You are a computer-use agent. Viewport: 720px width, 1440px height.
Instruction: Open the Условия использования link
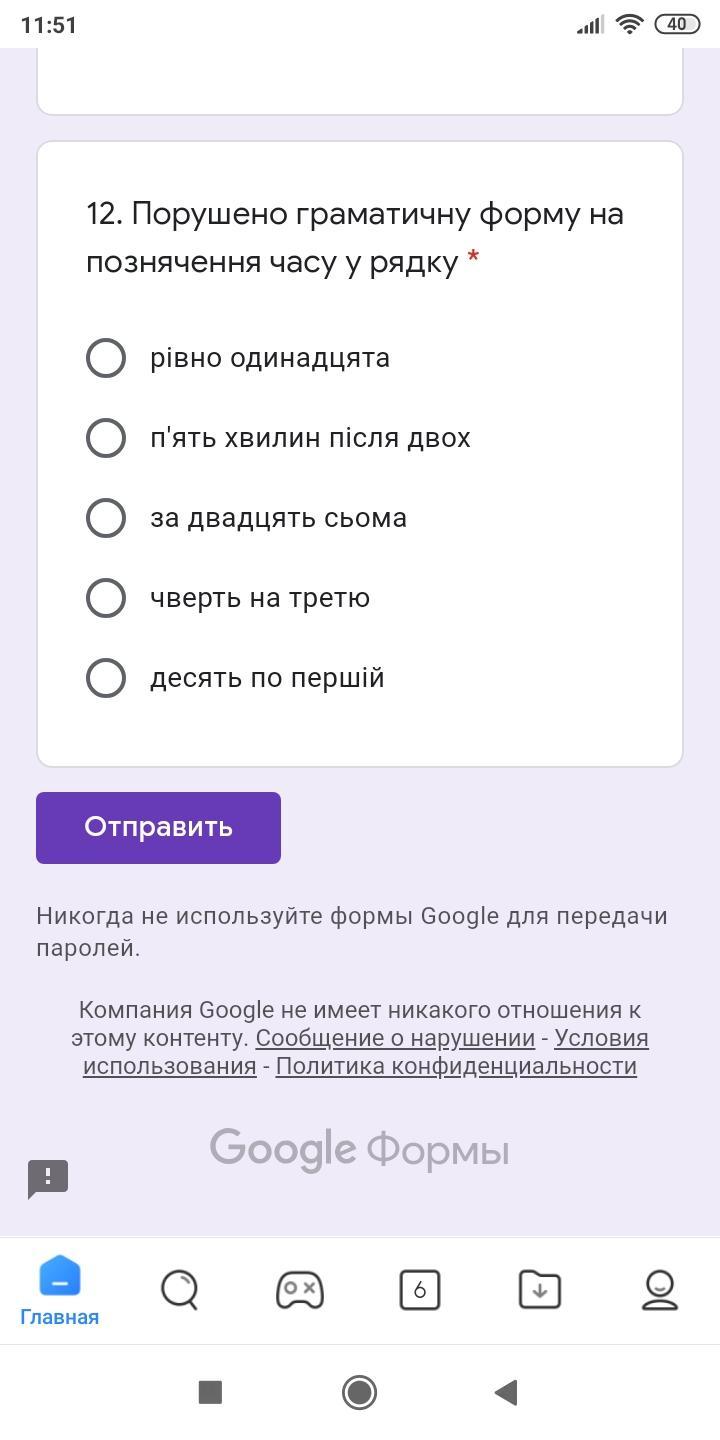click(x=366, y=1052)
